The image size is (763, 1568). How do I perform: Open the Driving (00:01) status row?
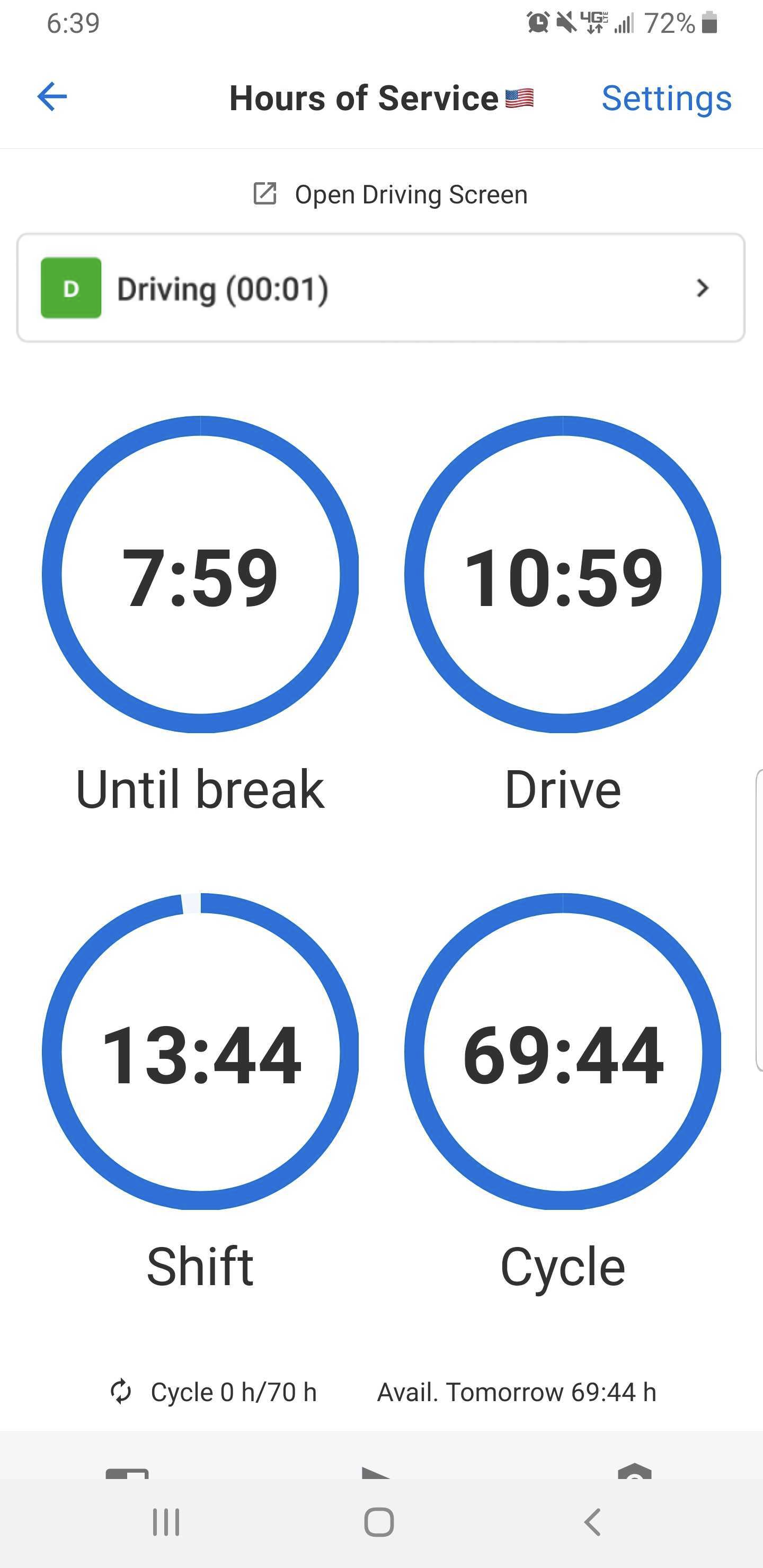tap(380, 288)
